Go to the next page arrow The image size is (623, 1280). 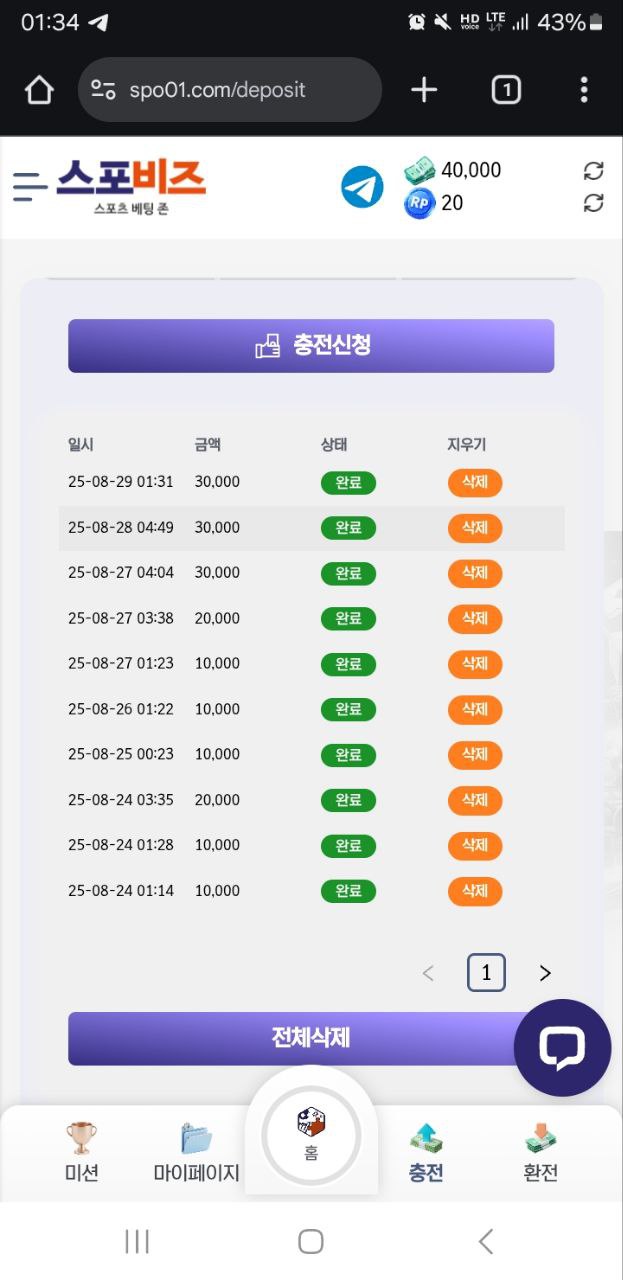pos(545,973)
